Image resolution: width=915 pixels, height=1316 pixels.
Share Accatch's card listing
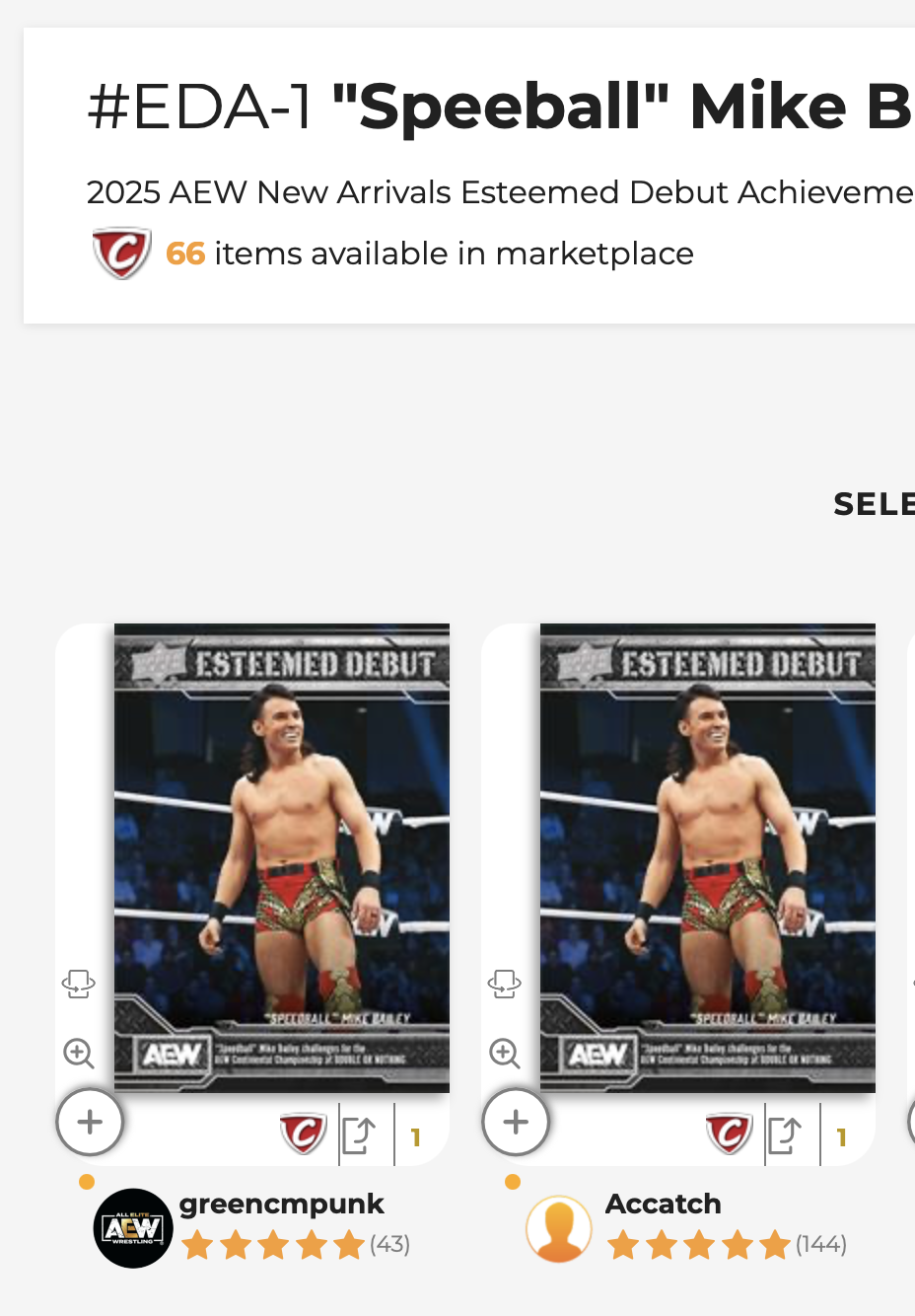tap(785, 1134)
